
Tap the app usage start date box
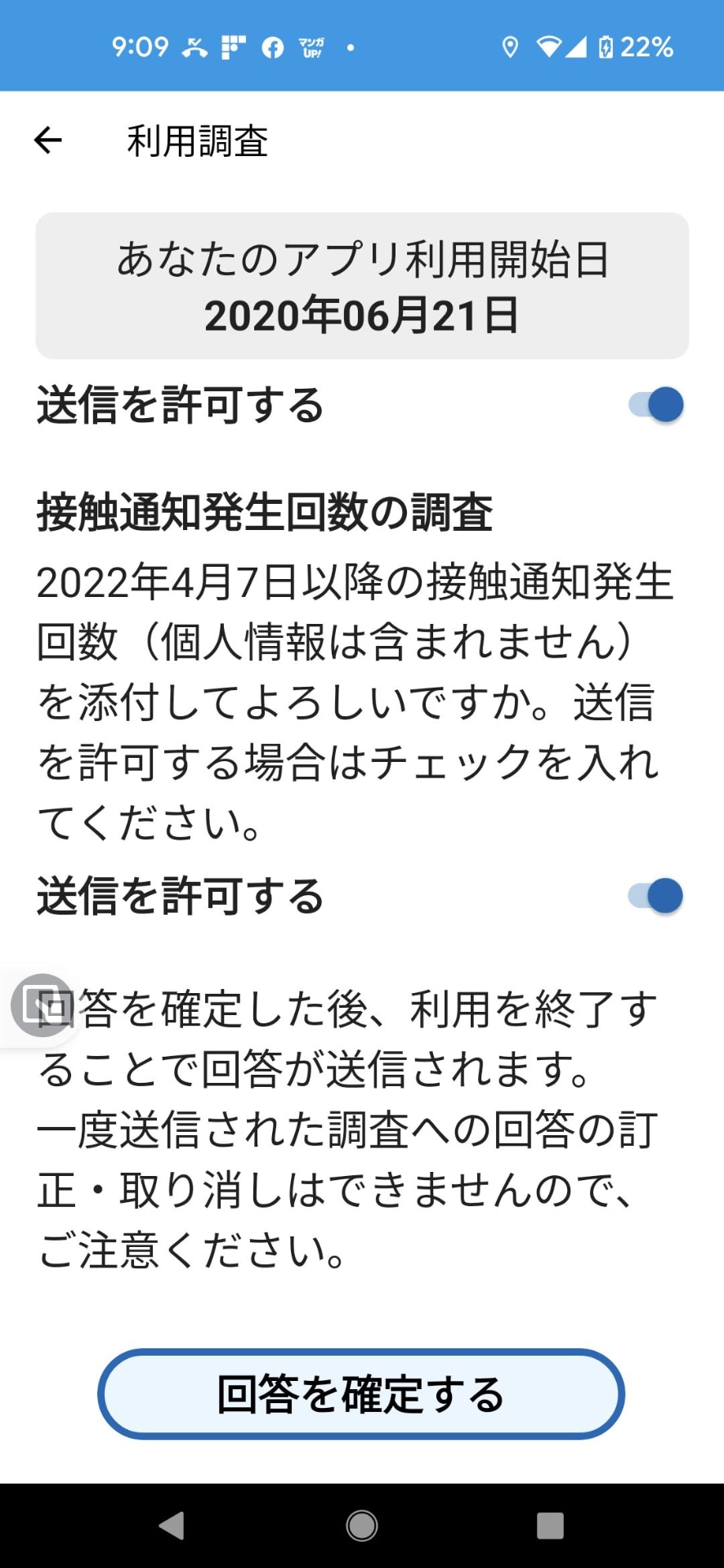tap(362, 285)
